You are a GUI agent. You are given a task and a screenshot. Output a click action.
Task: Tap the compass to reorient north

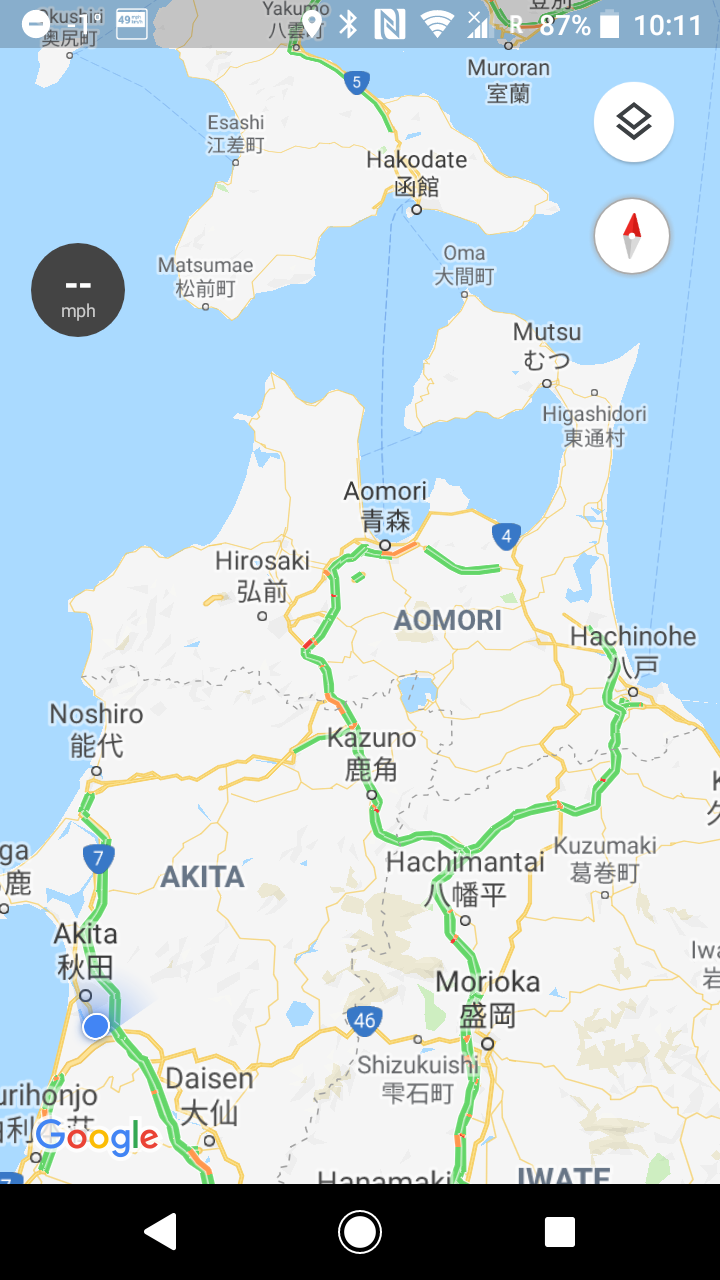coord(631,236)
